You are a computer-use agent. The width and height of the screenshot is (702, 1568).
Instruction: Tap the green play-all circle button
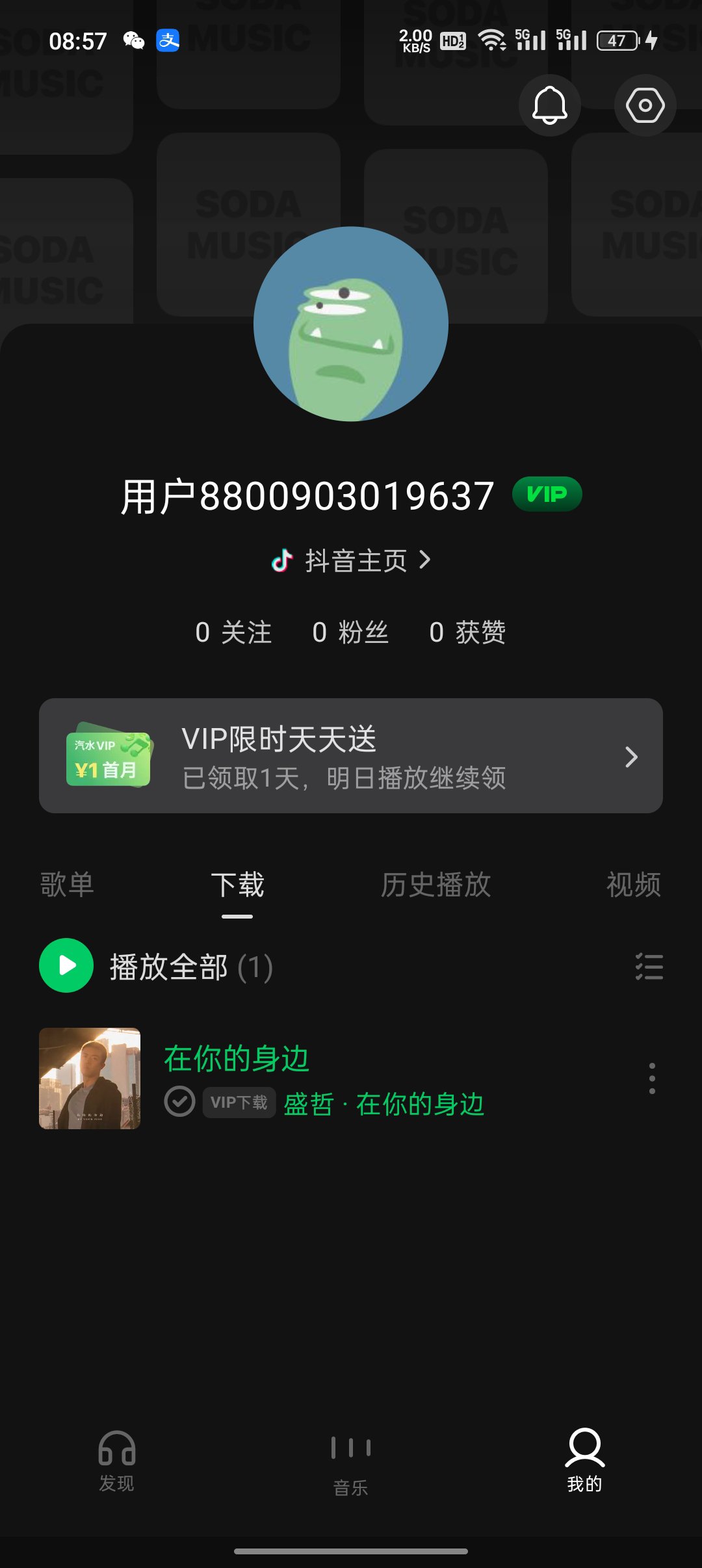[65, 966]
